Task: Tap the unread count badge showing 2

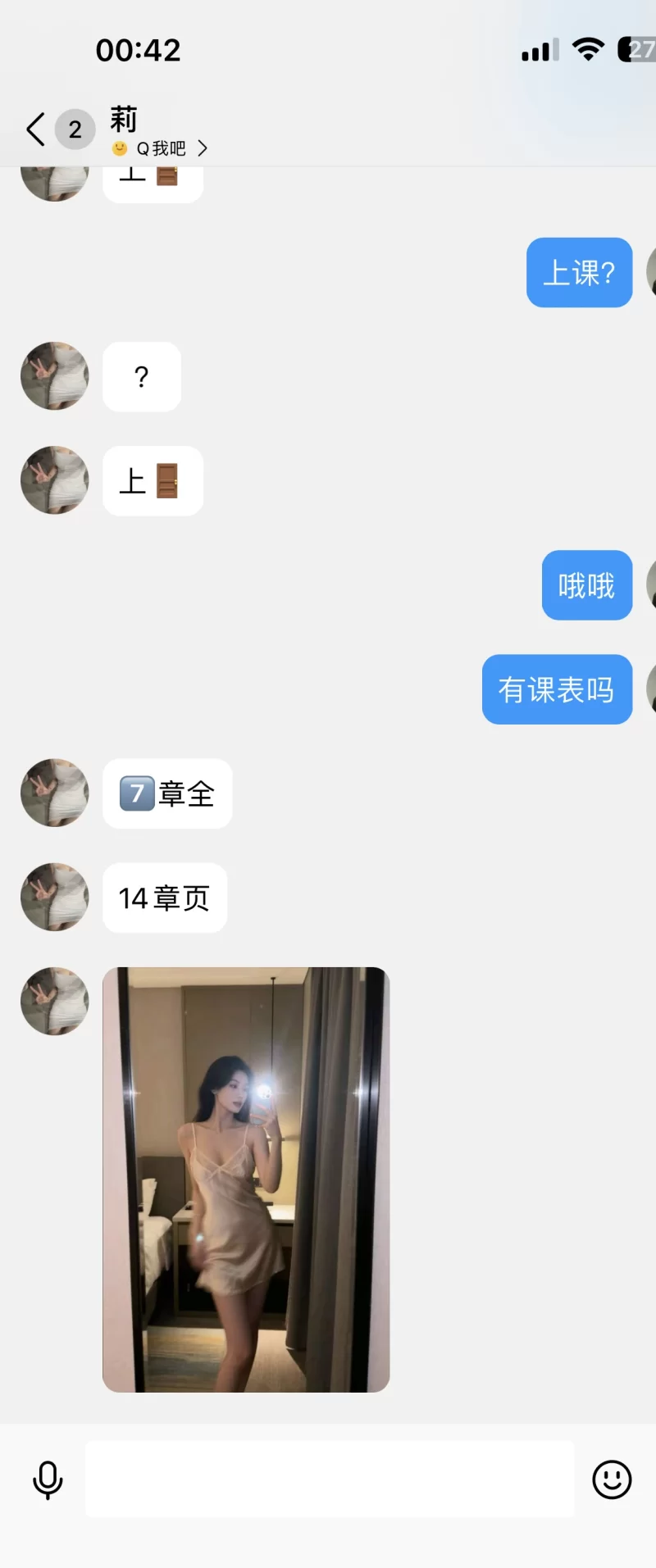Action: pyautogui.click(x=75, y=129)
